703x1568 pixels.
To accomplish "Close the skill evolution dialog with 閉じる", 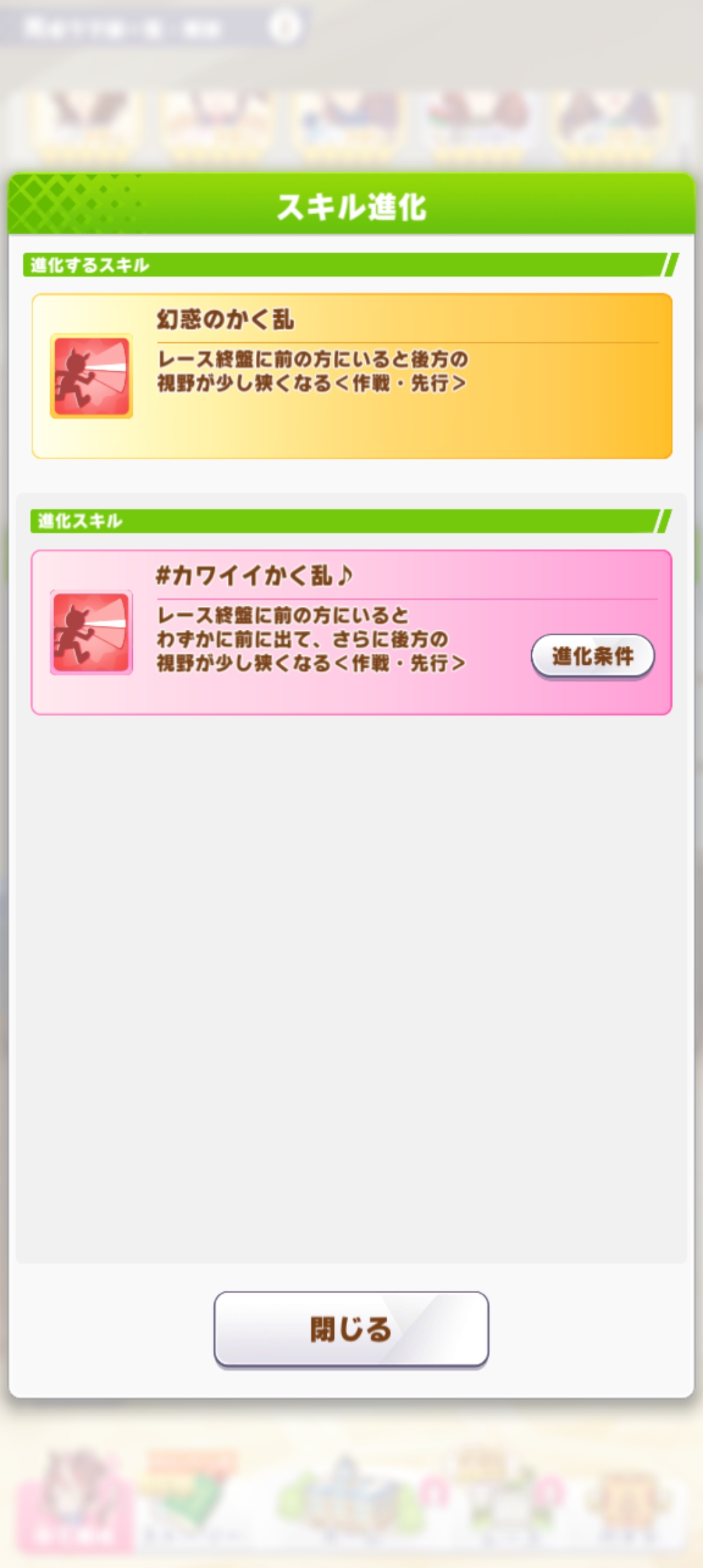I will [351, 1329].
